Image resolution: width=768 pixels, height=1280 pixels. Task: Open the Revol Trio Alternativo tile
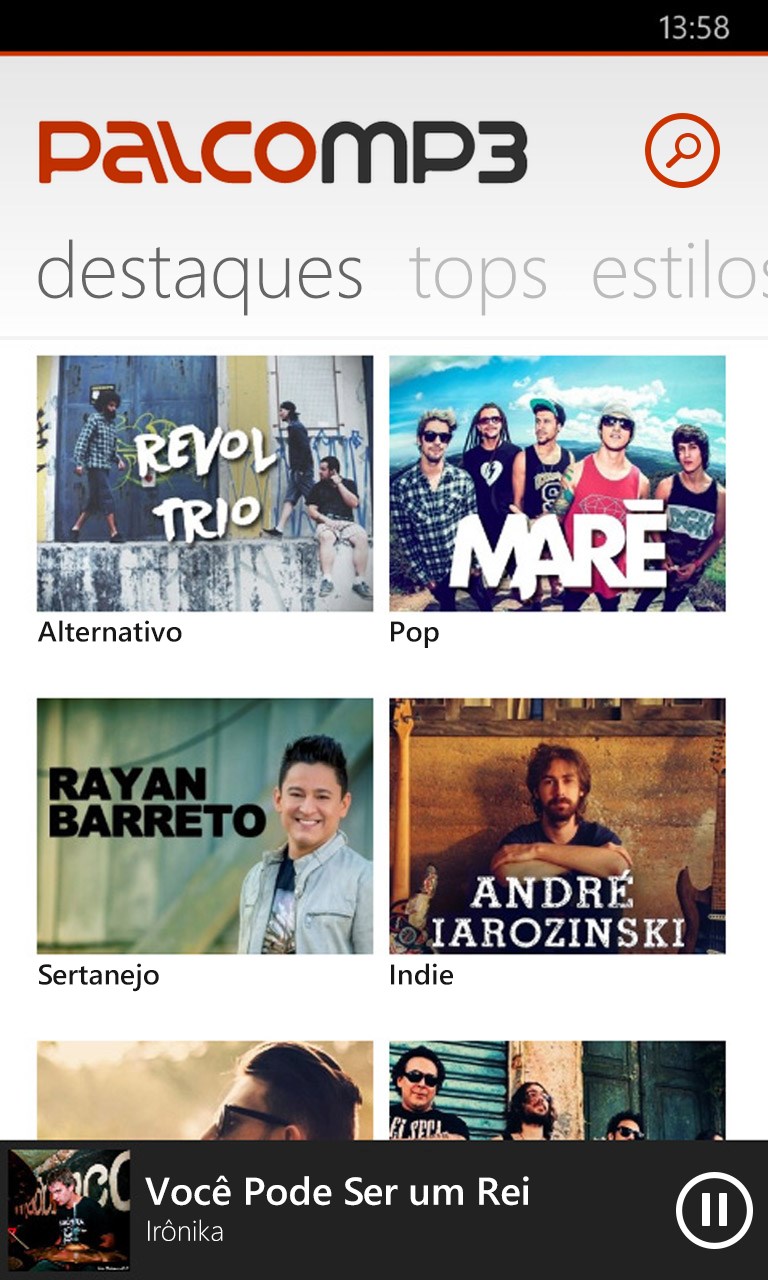point(205,483)
